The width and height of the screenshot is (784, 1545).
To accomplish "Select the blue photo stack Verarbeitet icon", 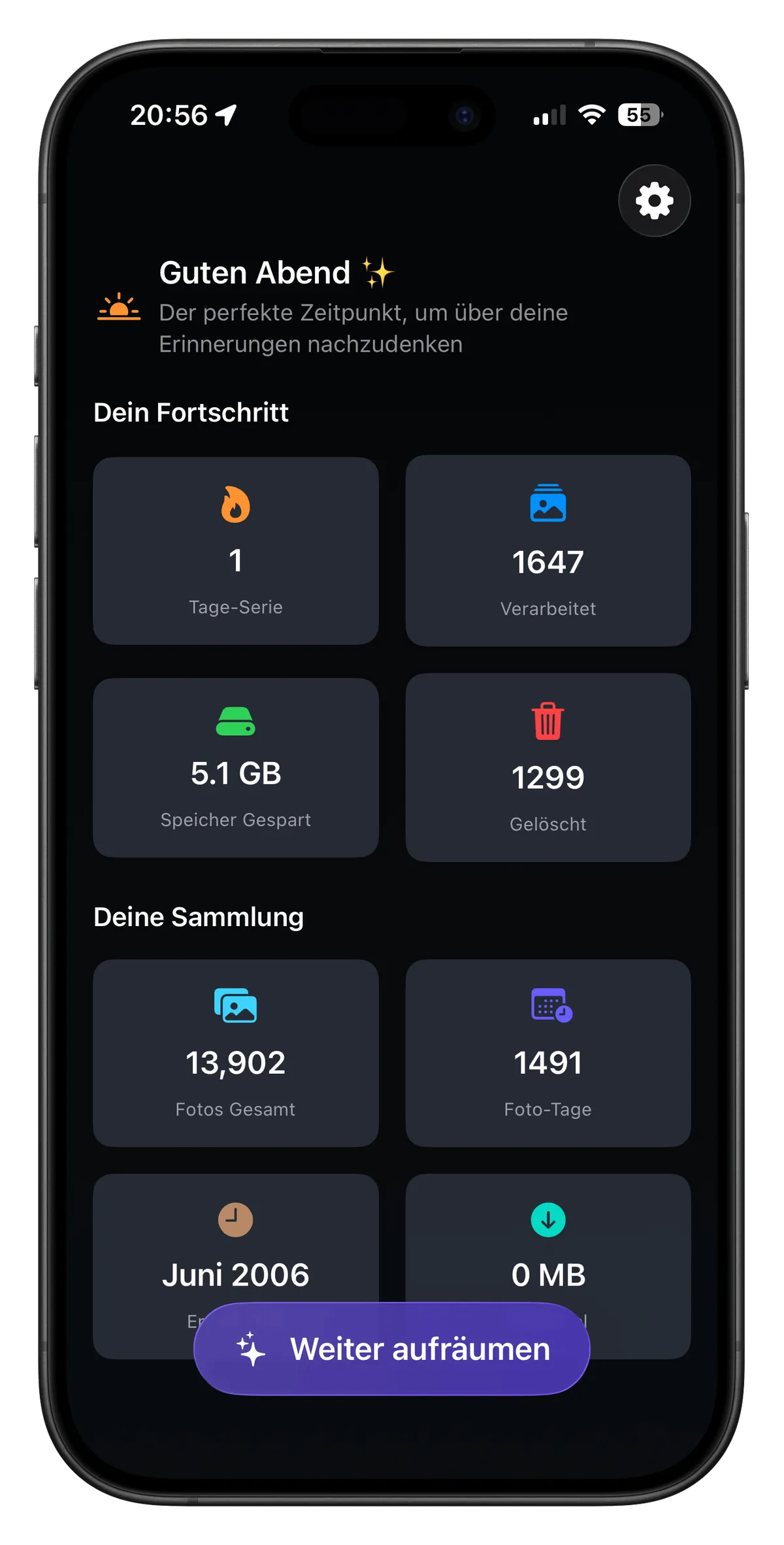I will [549, 503].
